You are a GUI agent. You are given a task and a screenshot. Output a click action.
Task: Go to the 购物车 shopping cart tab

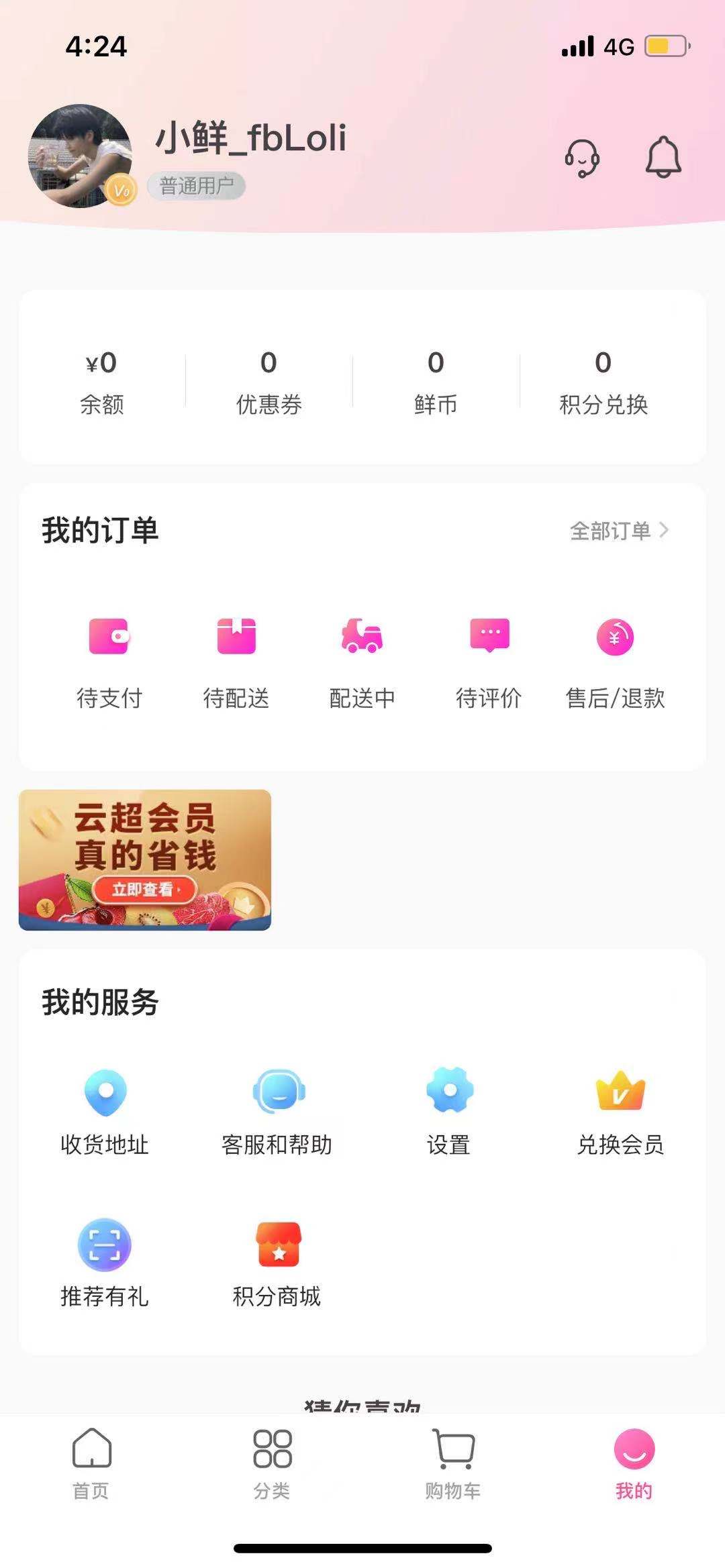453,1463
